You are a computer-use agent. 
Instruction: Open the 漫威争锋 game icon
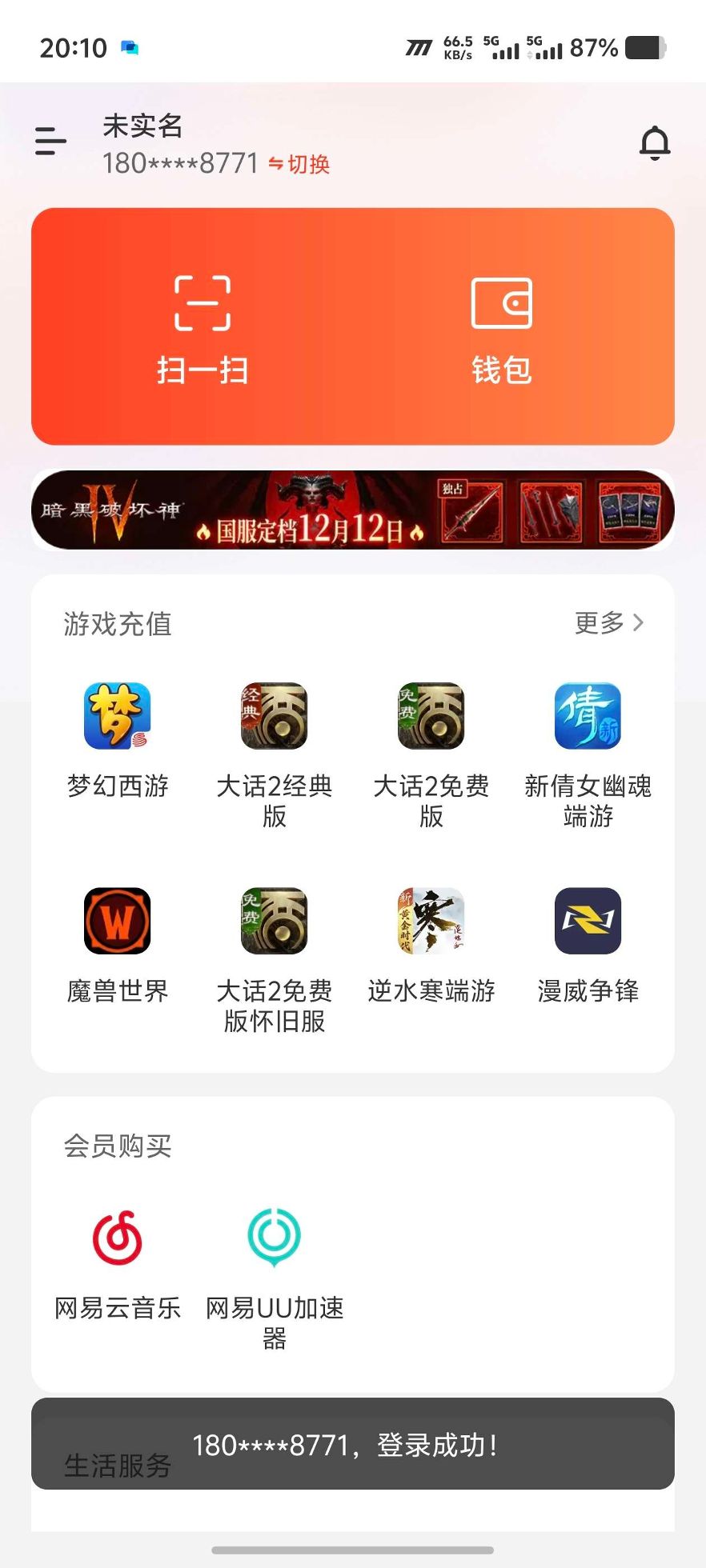(588, 921)
